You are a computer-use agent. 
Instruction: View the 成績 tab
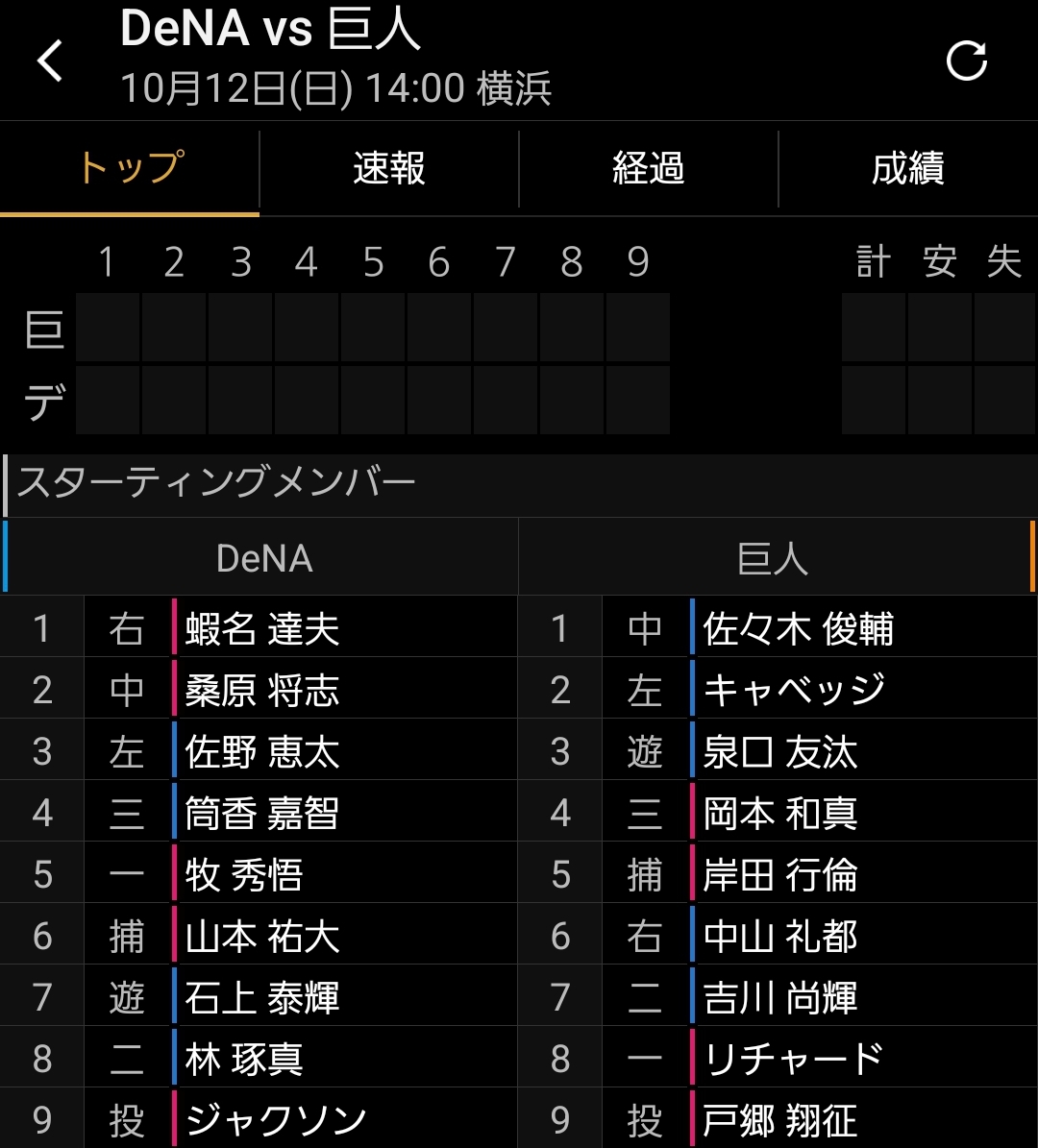coord(908,169)
